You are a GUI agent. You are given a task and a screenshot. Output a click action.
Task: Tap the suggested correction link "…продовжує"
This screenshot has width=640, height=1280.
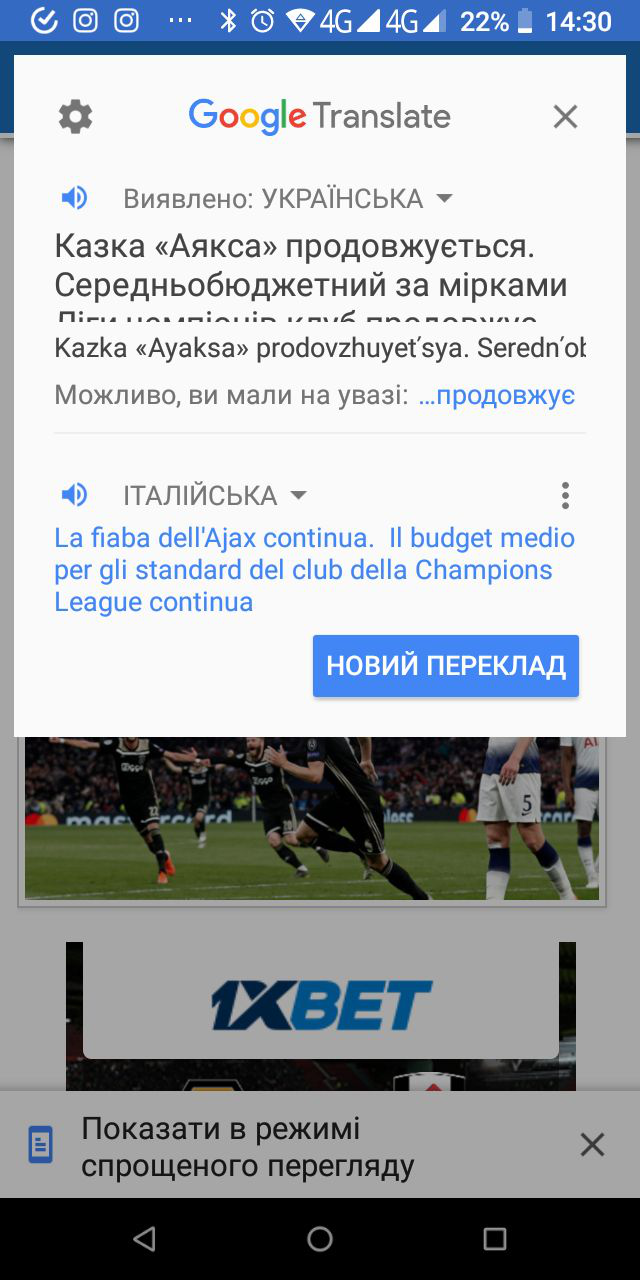click(x=496, y=396)
